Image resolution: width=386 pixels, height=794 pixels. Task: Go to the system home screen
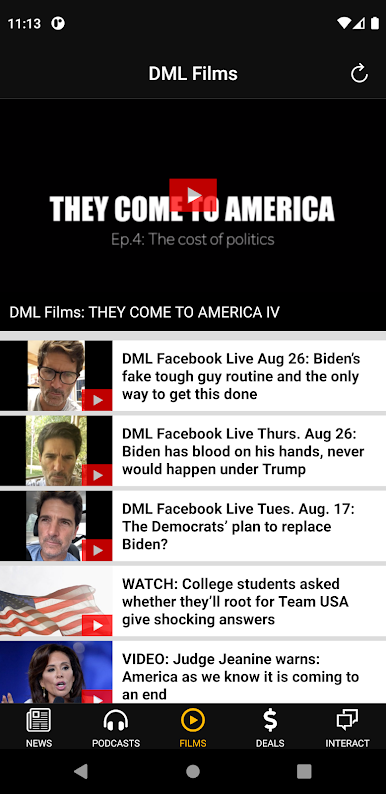click(193, 771)
